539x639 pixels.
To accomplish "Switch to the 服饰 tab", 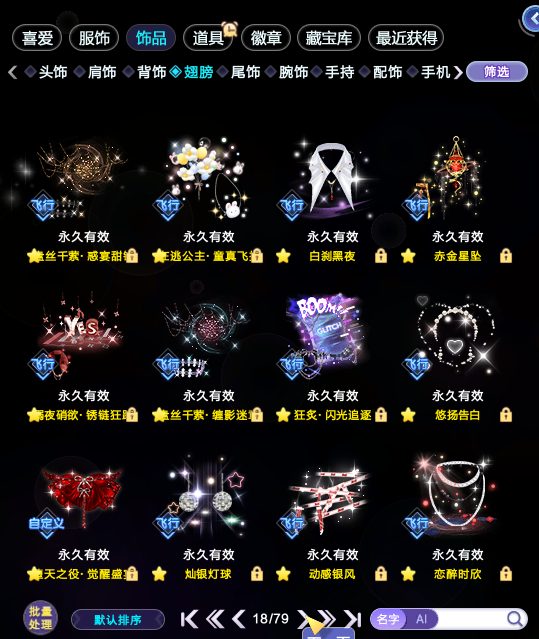I will [94, 38].
